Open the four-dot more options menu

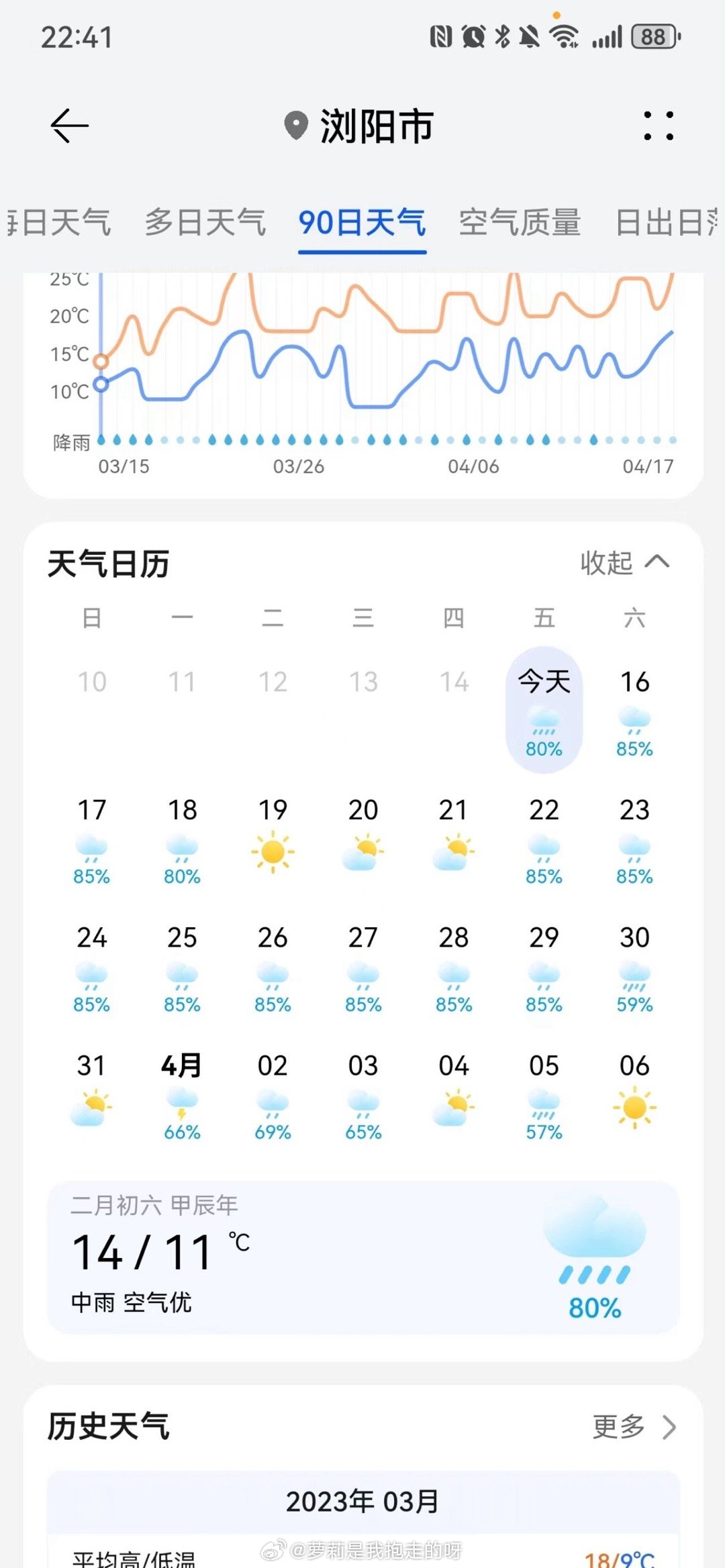(658, 125)
